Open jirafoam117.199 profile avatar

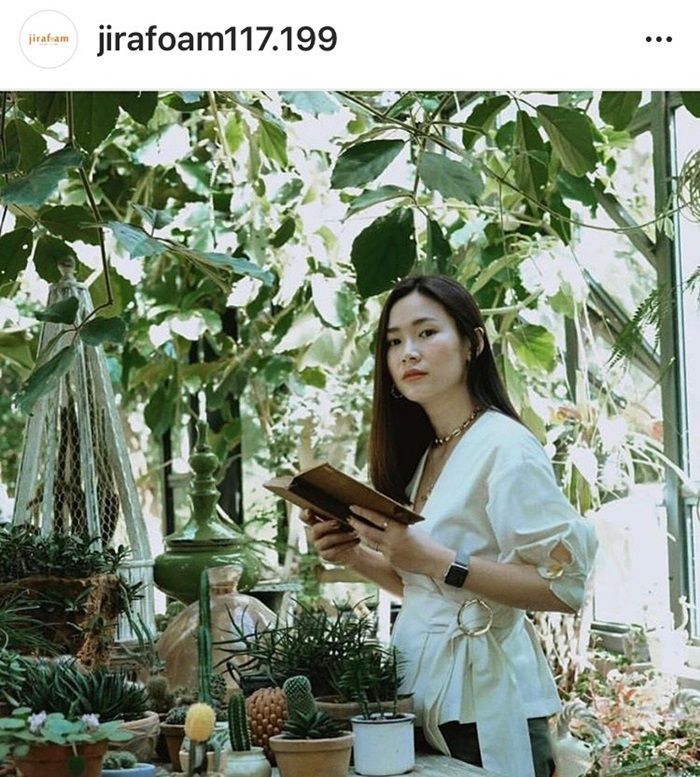48,39
